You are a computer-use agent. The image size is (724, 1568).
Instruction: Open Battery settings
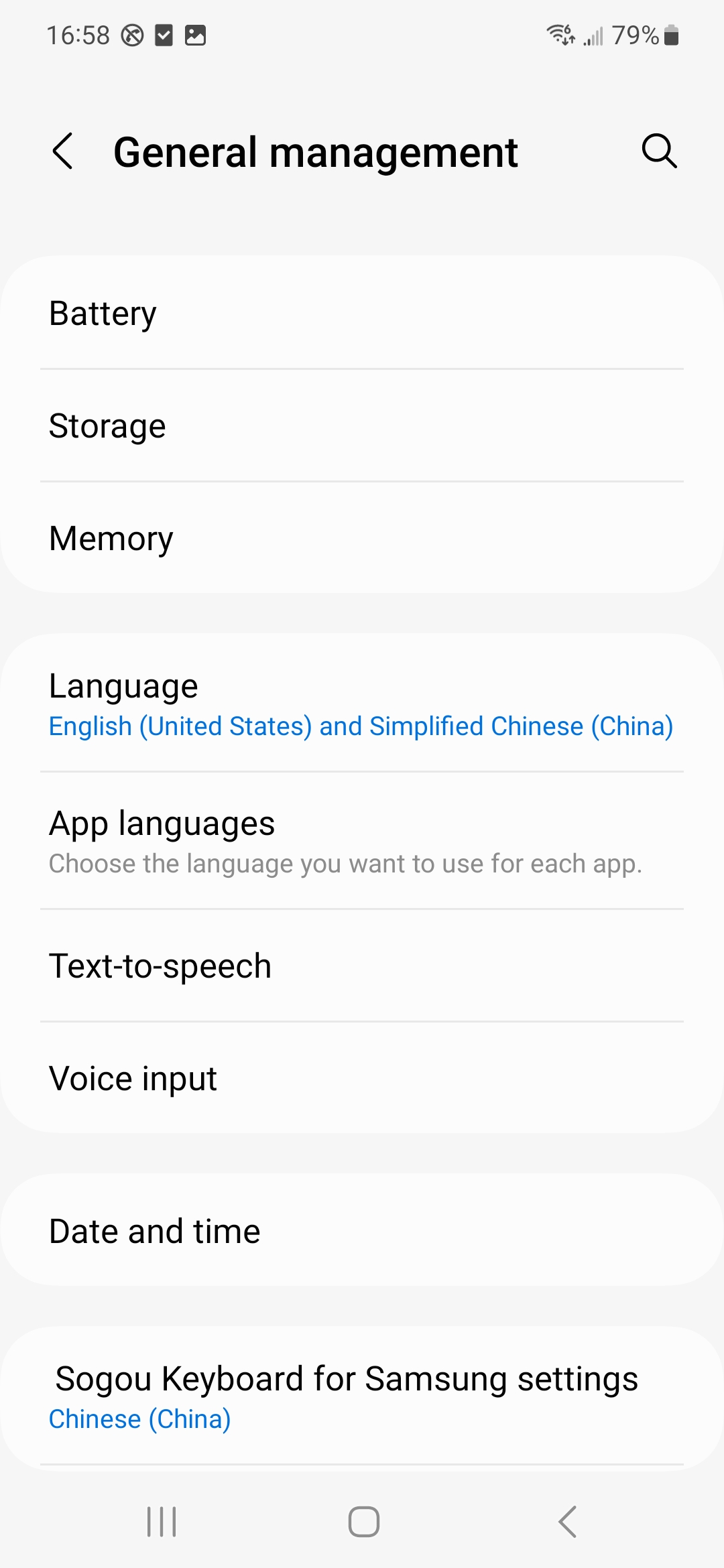pos(362,314)
